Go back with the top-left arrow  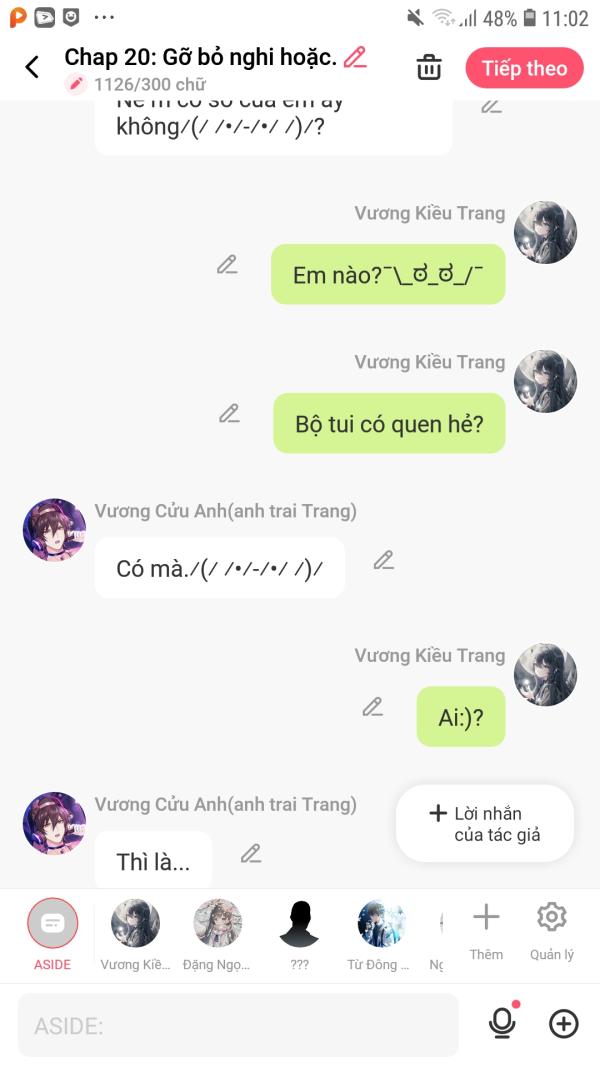tap(31, 67)
